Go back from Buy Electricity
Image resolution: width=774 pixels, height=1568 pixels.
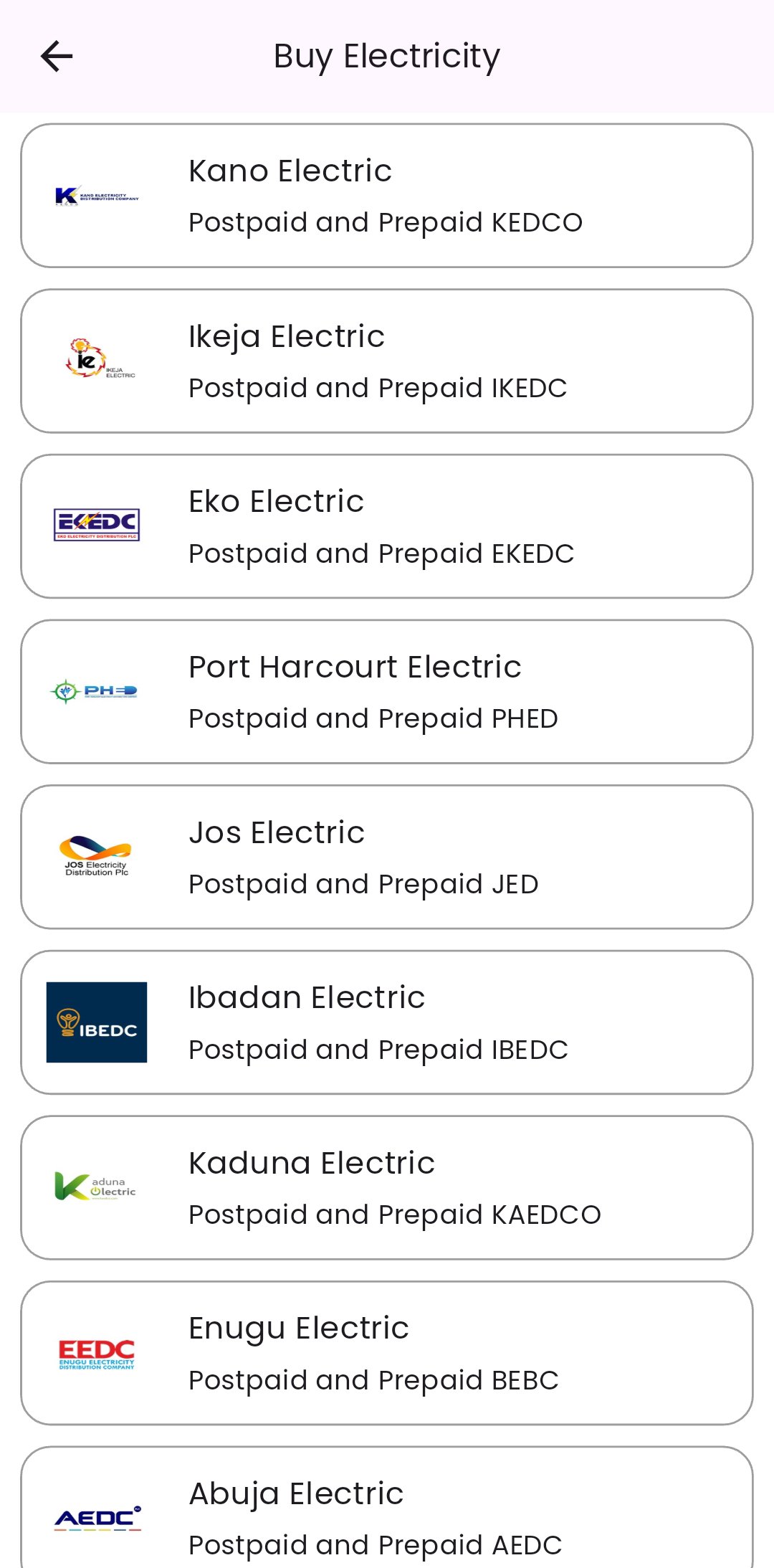[x=57, y=57]
